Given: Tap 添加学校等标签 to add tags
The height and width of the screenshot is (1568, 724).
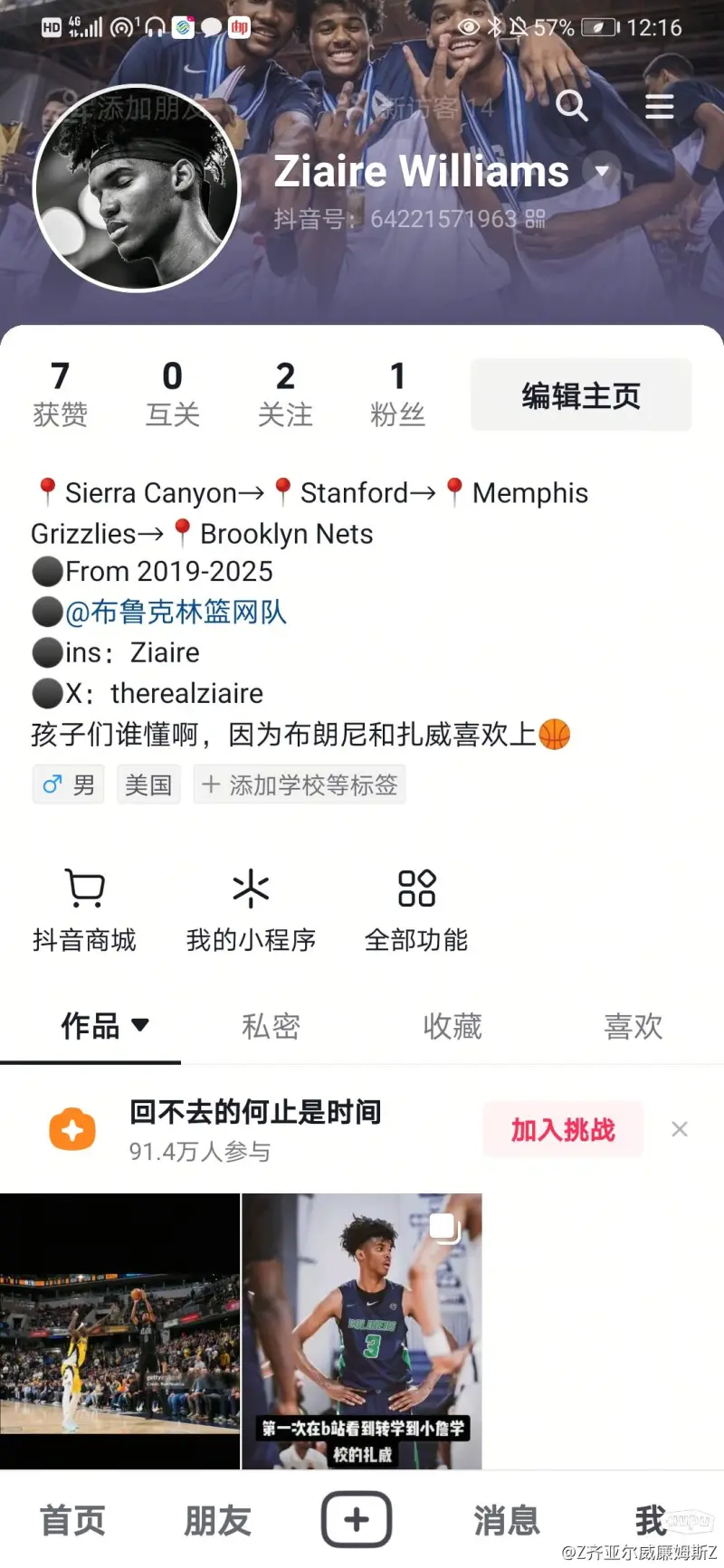Looking at the screenshot, I should [x=300, y=784].
